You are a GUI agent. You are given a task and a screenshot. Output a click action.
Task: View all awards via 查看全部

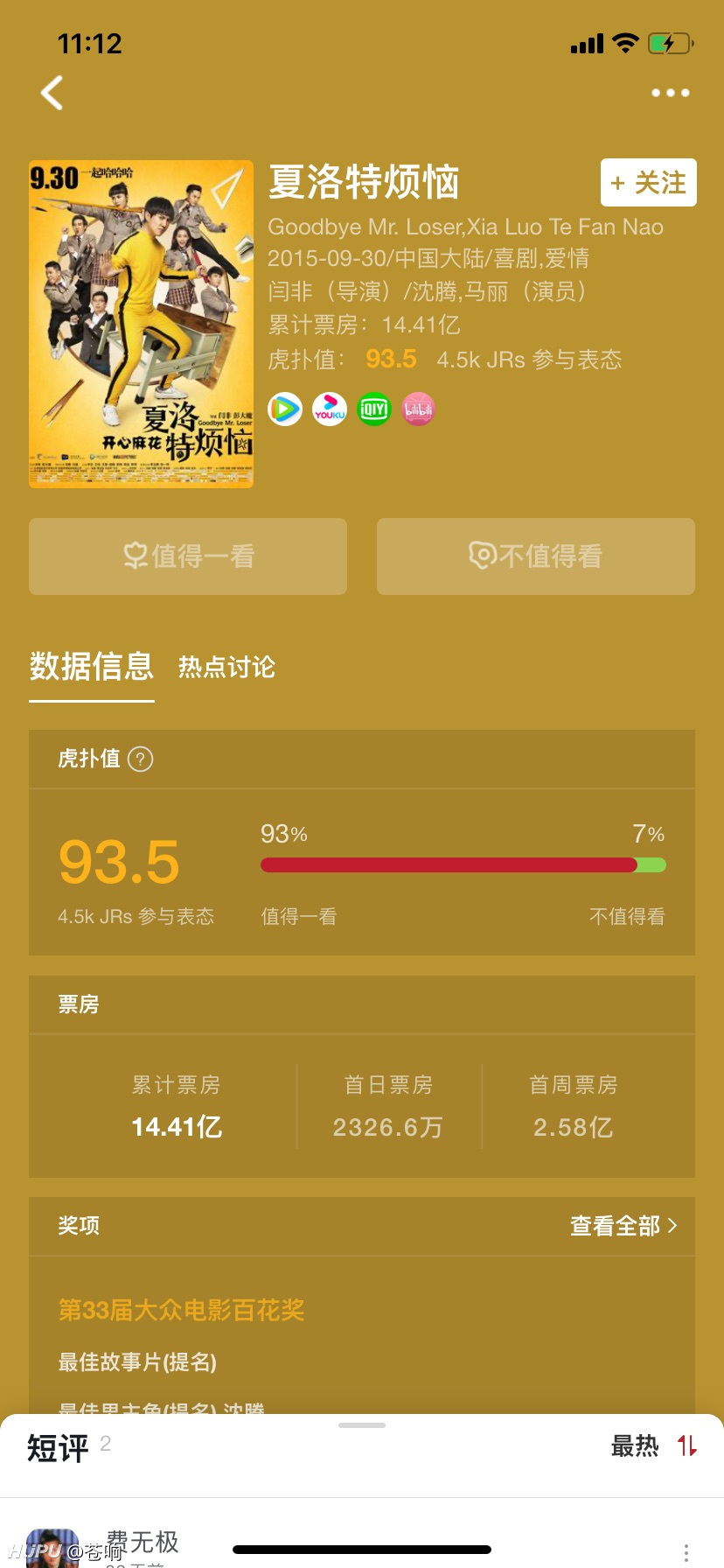click(623, 1226)
